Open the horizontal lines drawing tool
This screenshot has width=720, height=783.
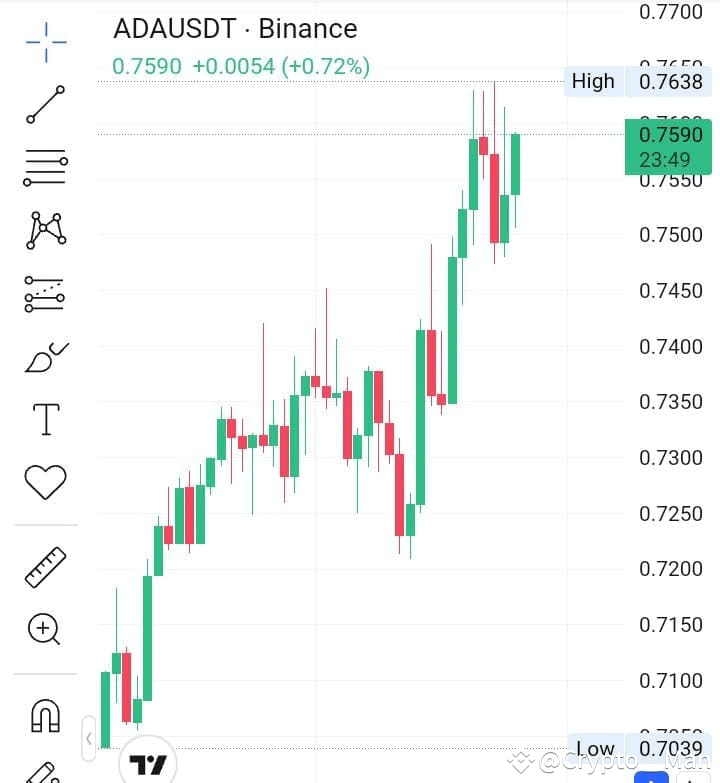tap(44, 166)
